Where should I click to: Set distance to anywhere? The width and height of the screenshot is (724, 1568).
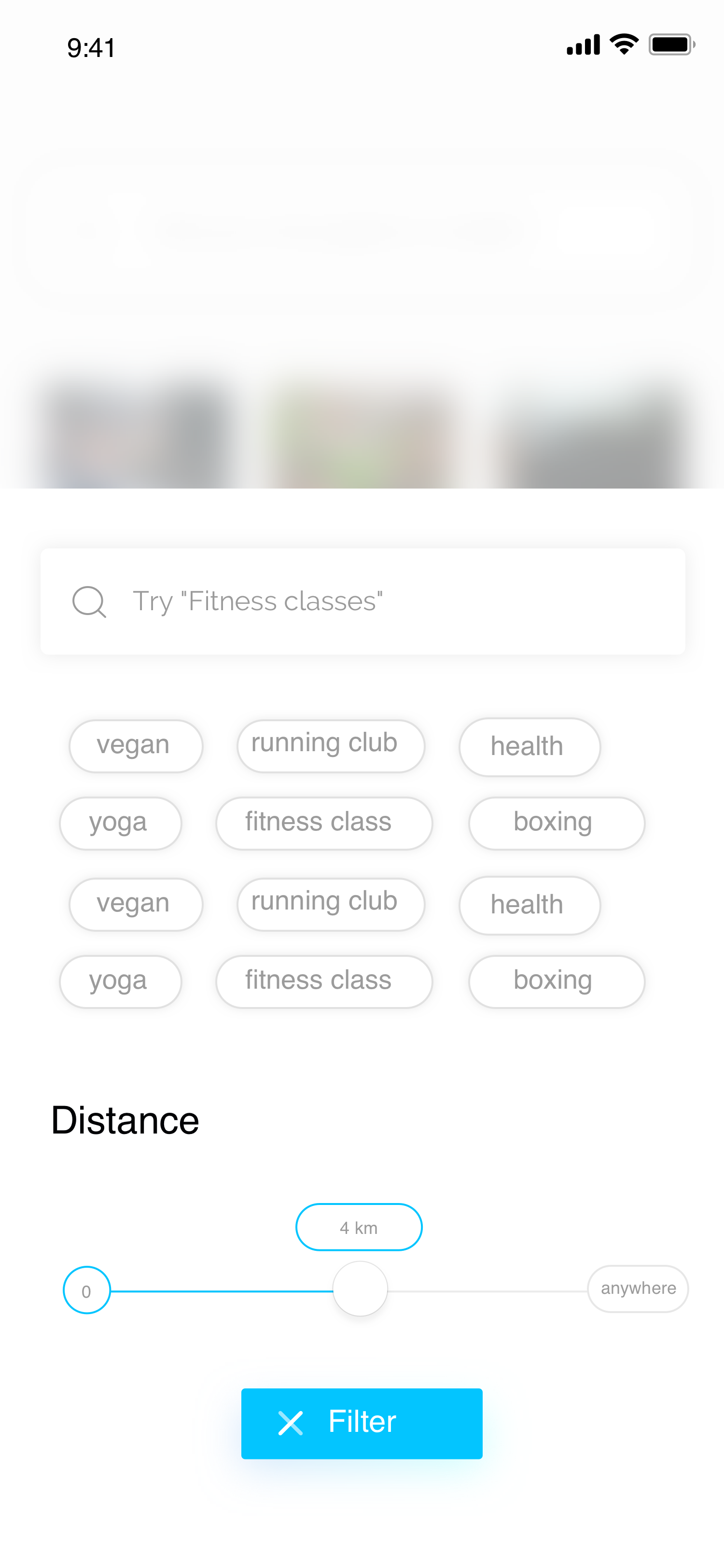(637, 1288)
